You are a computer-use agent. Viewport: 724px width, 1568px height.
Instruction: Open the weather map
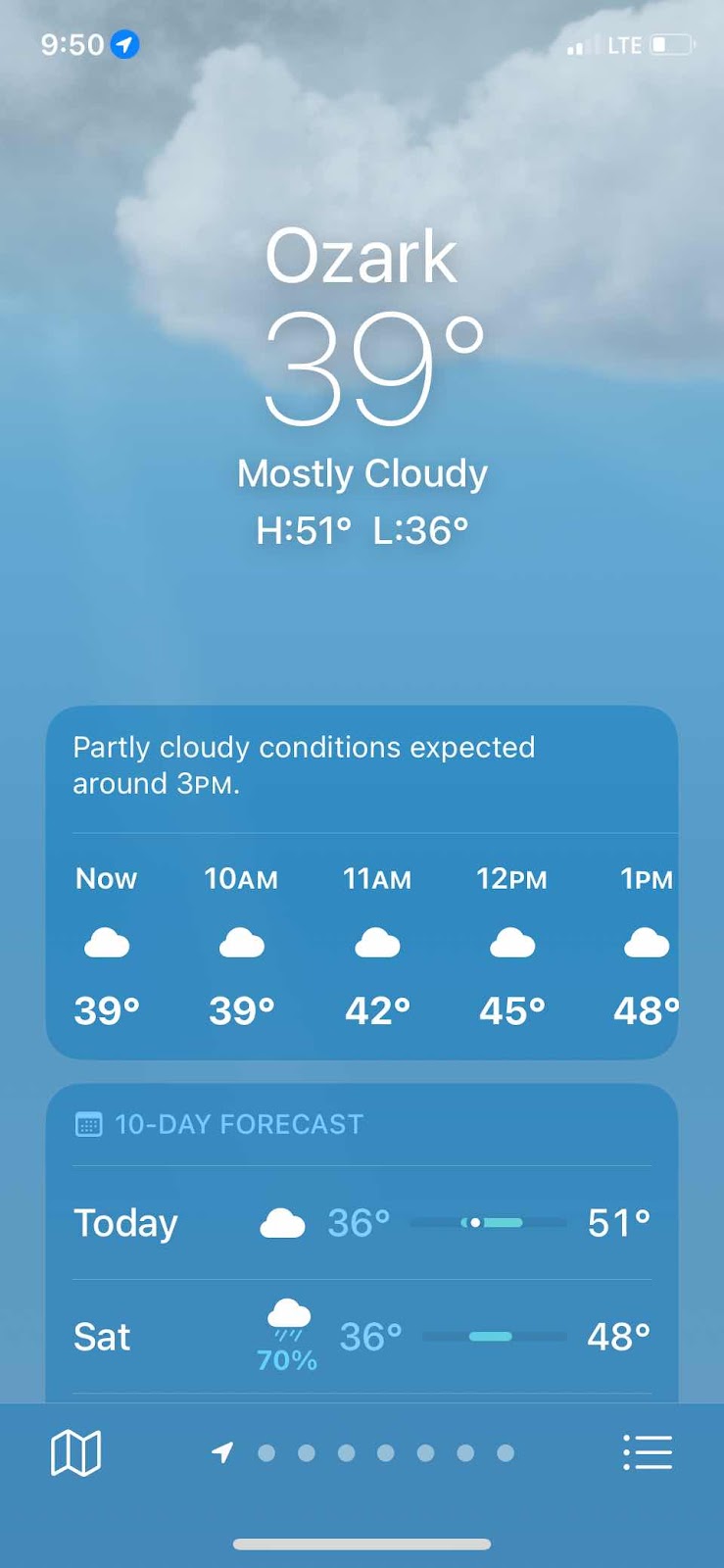(75, 1451)
